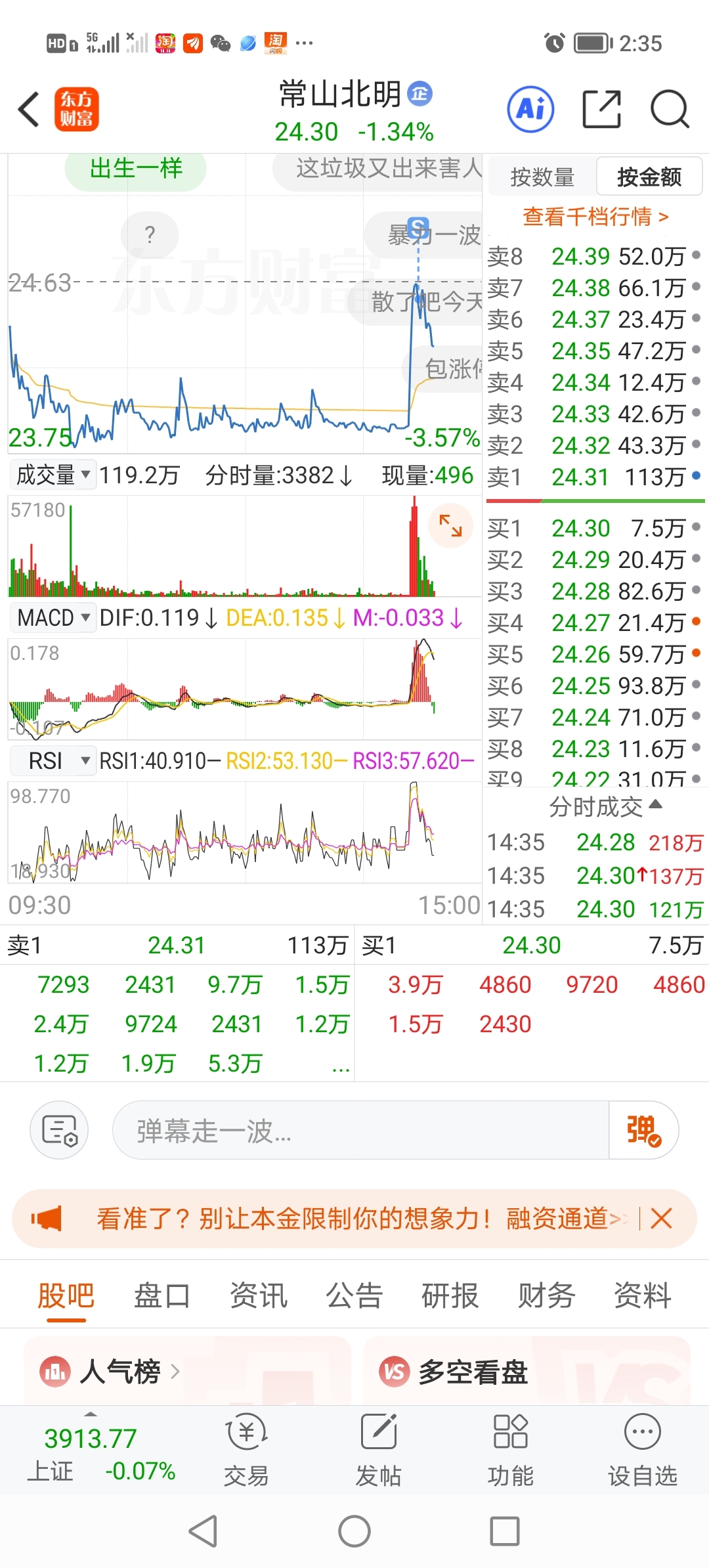Open the search magnifier
709x1568 pixels.
coord(670,109)
